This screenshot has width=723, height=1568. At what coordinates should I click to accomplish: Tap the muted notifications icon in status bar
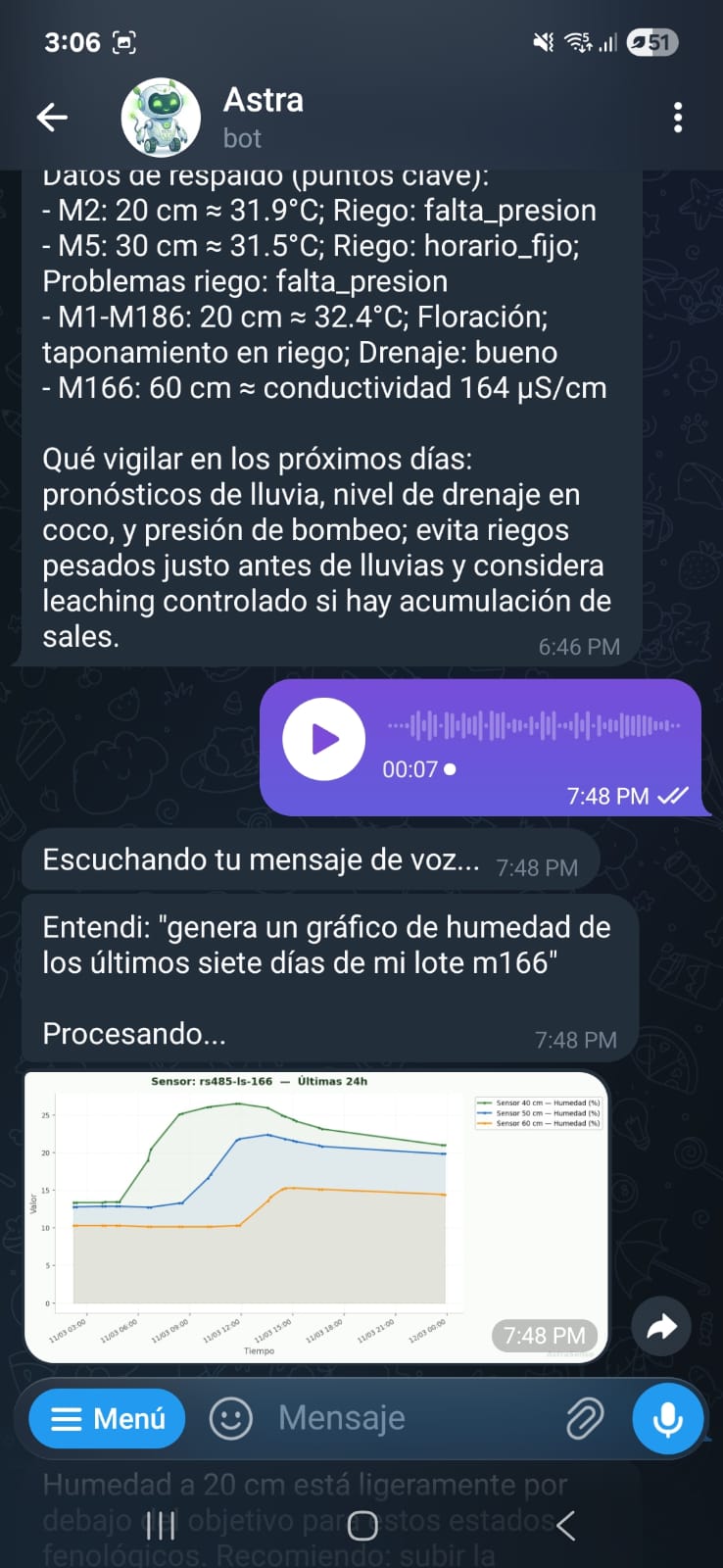[x=545, y=42]
